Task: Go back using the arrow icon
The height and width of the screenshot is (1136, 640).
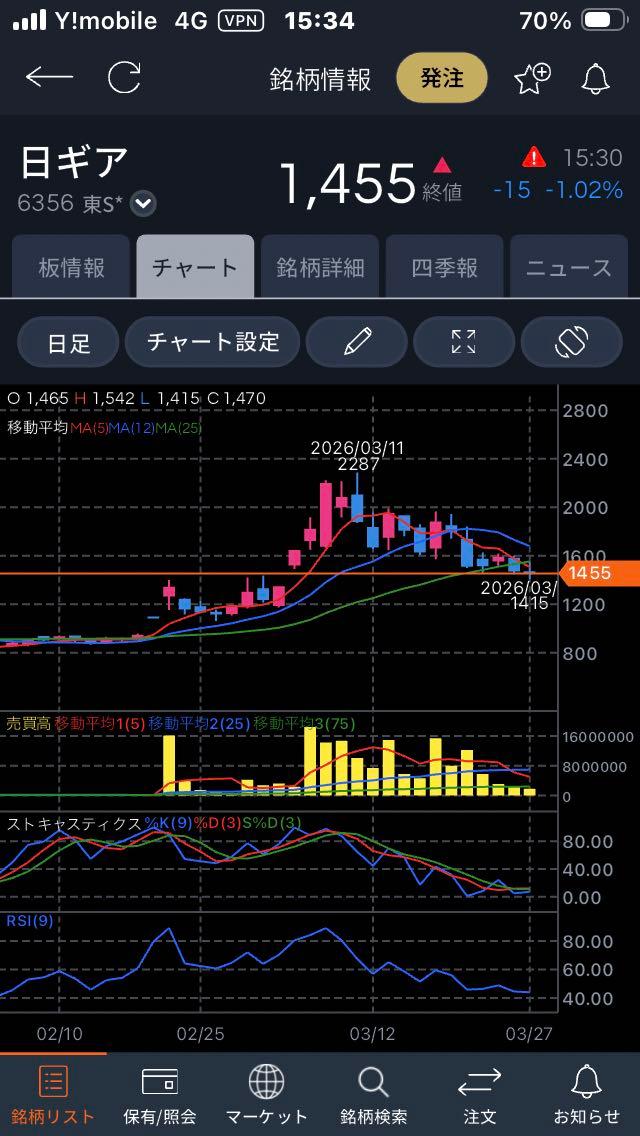Action: pos(49,78)
